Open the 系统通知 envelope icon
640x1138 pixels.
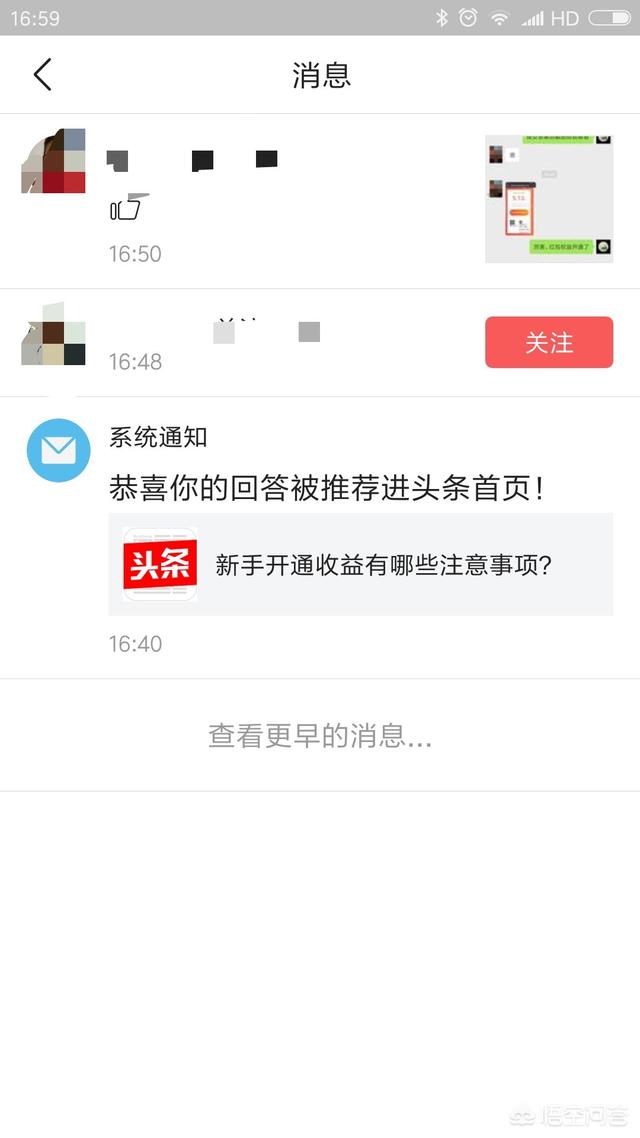58,450
